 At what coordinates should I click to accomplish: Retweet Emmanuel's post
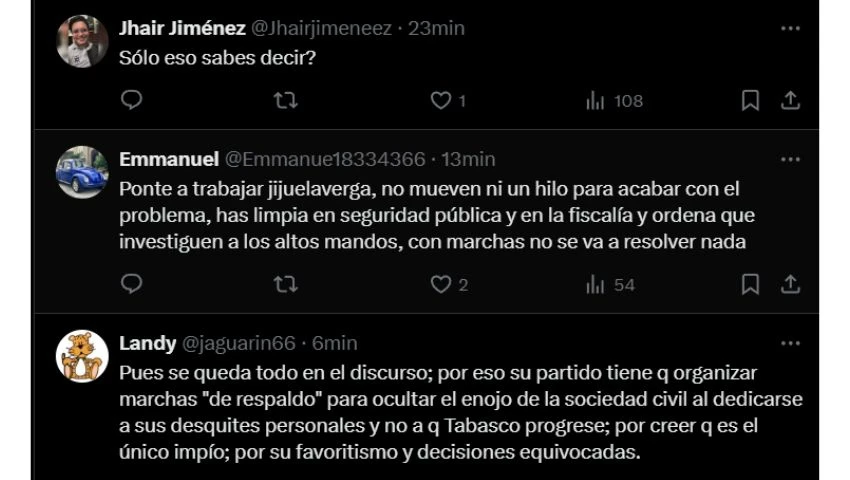[x=285, y=285]
